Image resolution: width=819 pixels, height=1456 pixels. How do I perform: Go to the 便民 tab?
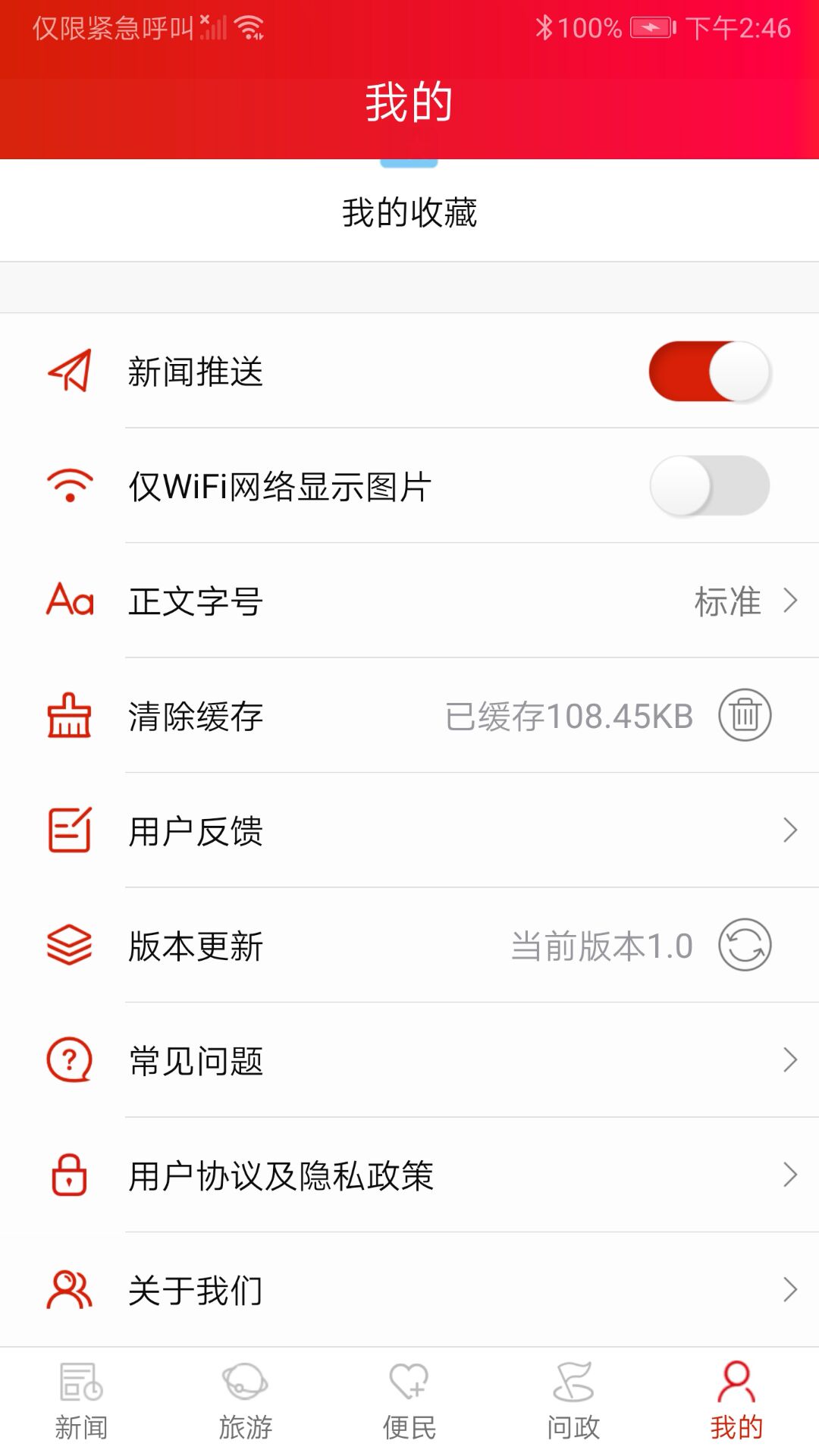(409, 1401)
